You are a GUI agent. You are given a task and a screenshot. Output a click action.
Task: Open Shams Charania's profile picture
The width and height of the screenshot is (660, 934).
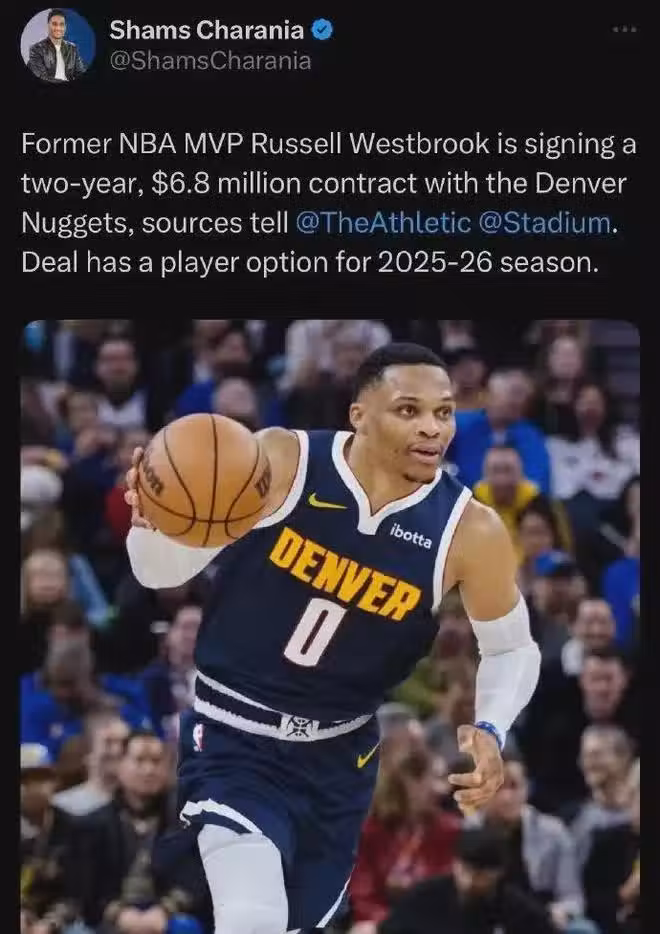tap(57, 46)
